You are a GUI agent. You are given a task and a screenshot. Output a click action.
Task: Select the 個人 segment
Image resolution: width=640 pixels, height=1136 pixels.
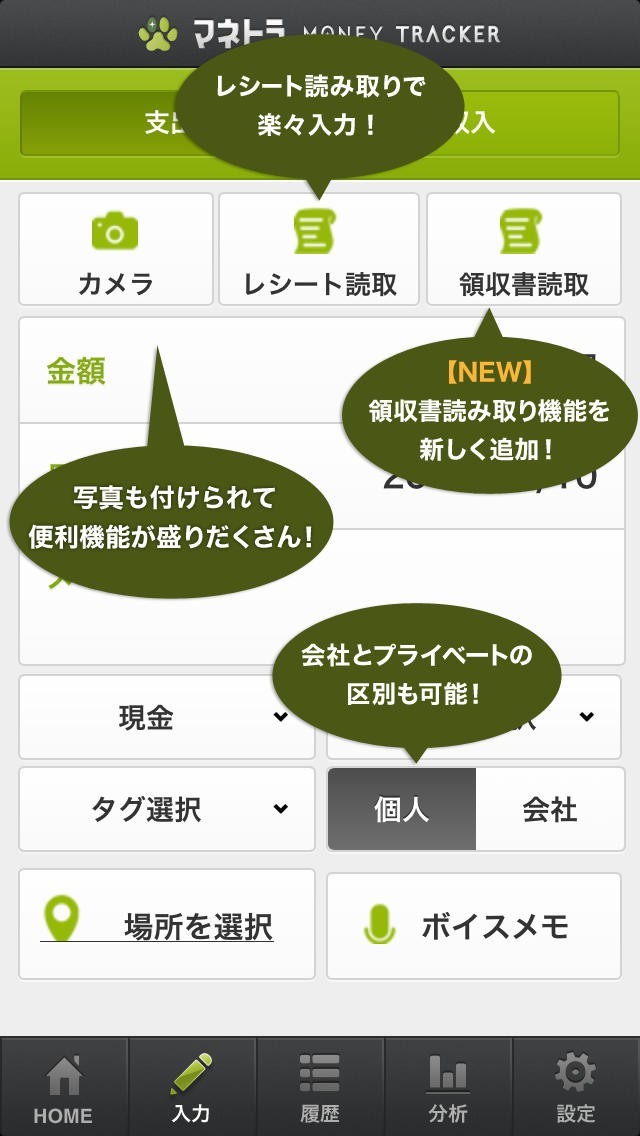pos(402,809)
